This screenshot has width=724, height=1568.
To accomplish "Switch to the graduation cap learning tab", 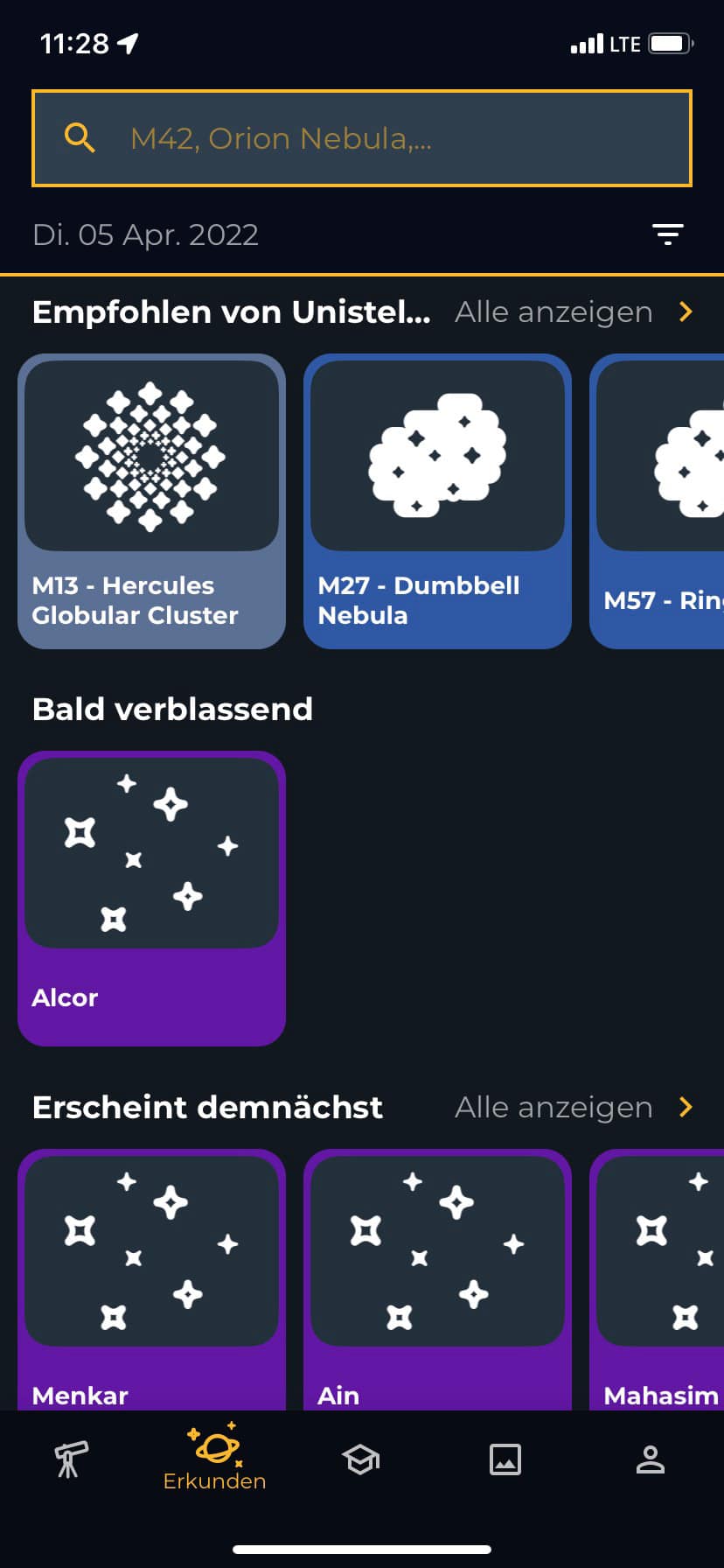I will [x=360, y=1459].
